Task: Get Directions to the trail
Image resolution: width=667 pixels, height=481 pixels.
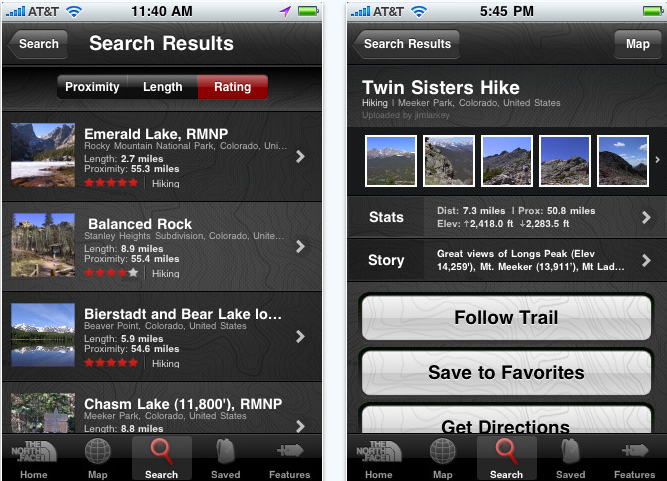Action: point(506,424)
